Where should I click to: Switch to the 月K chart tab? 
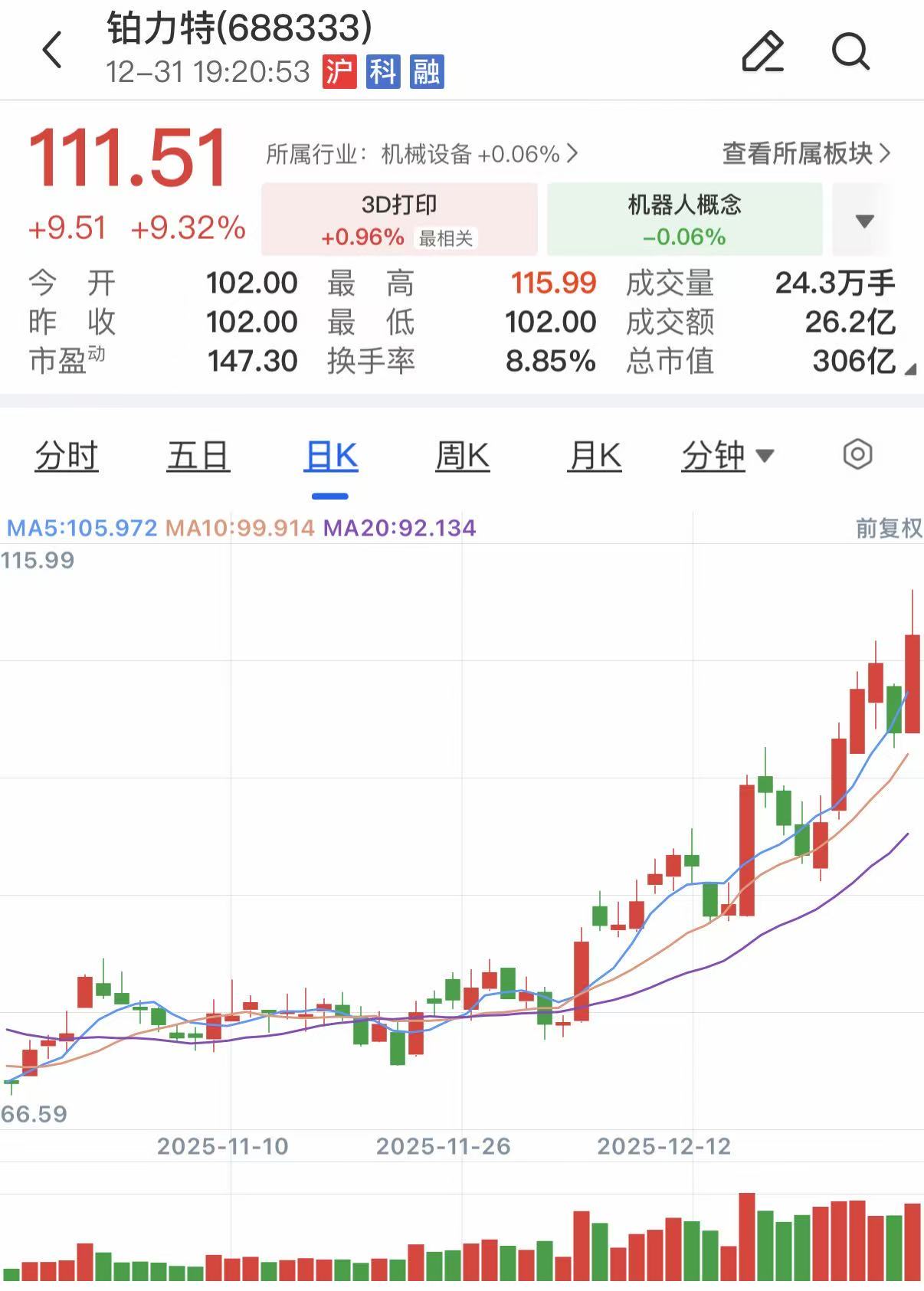(594, 457)
